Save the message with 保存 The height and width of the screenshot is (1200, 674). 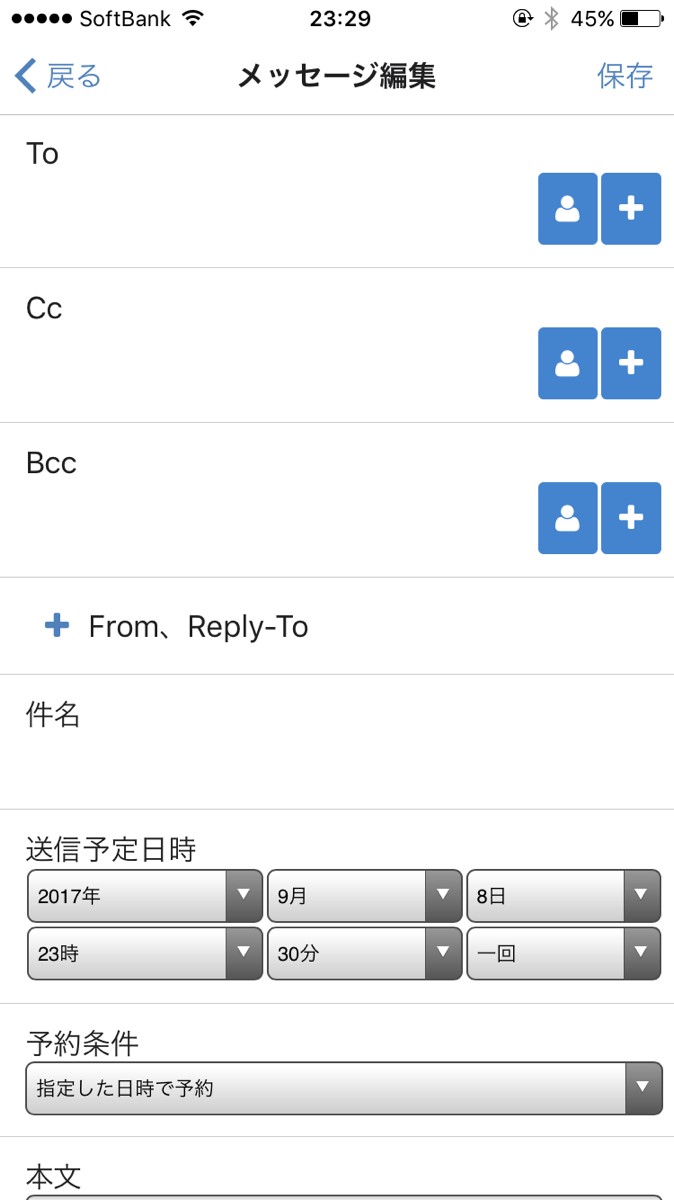pos(625,76)
